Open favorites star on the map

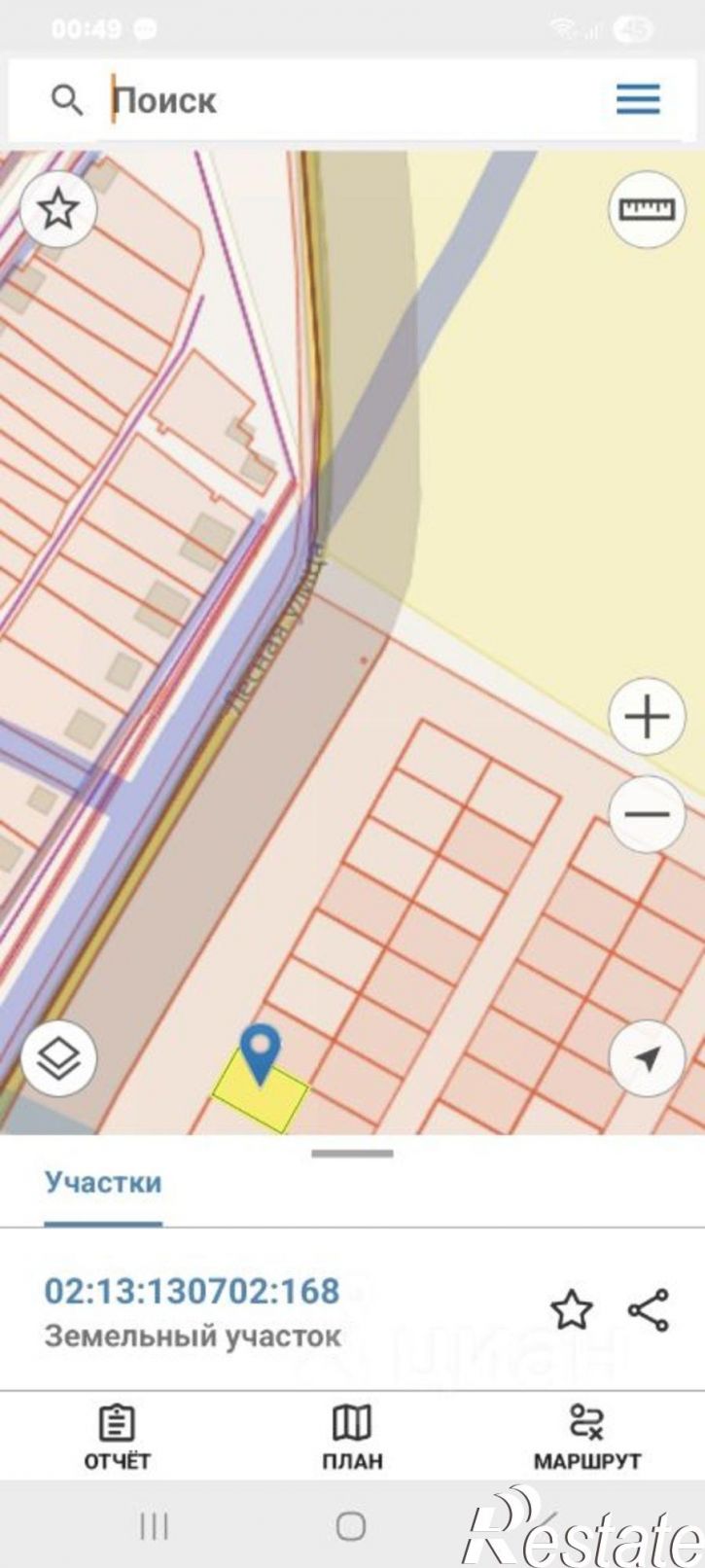pos(58,209)
